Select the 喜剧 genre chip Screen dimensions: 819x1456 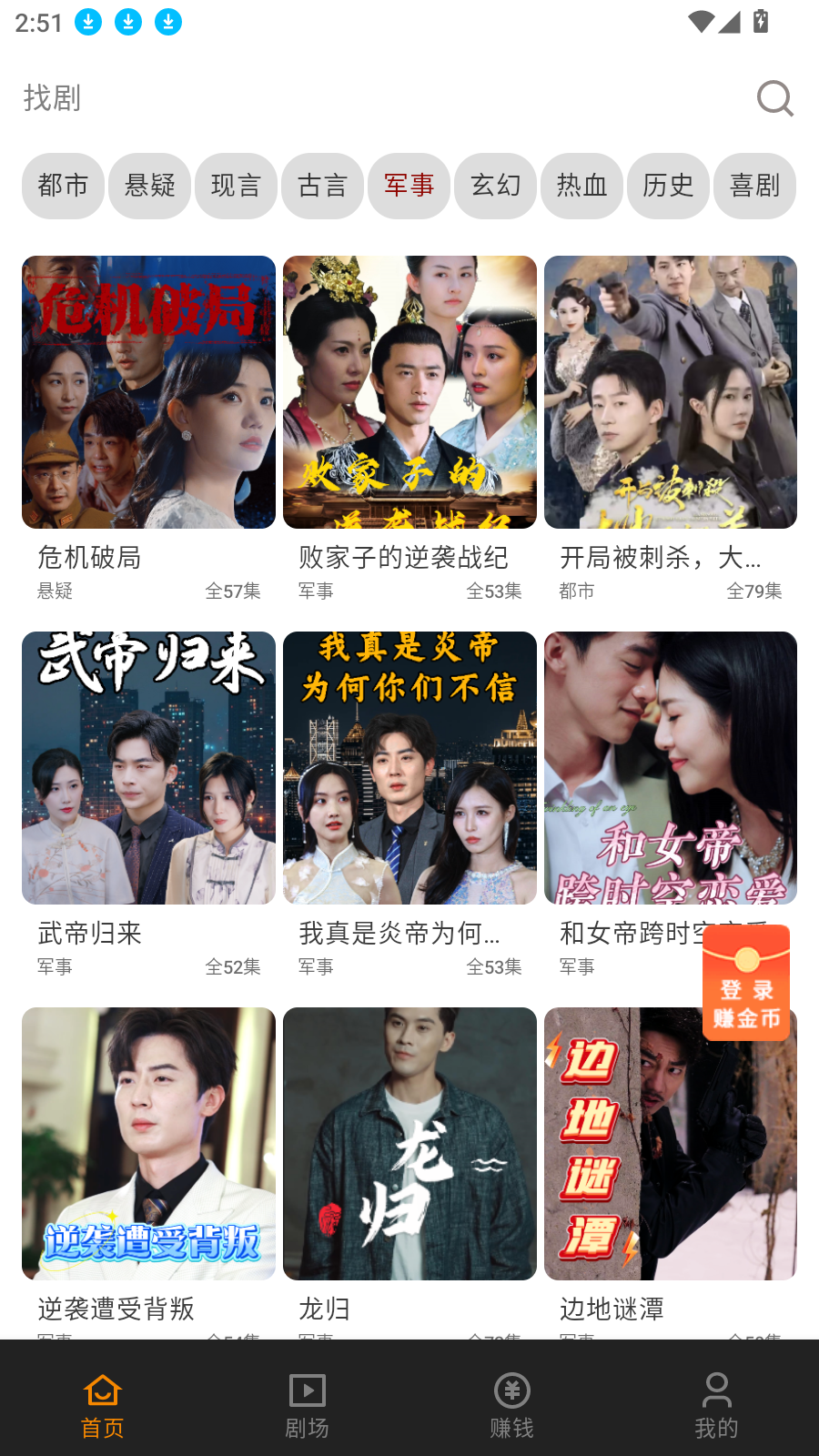point(754,186)
